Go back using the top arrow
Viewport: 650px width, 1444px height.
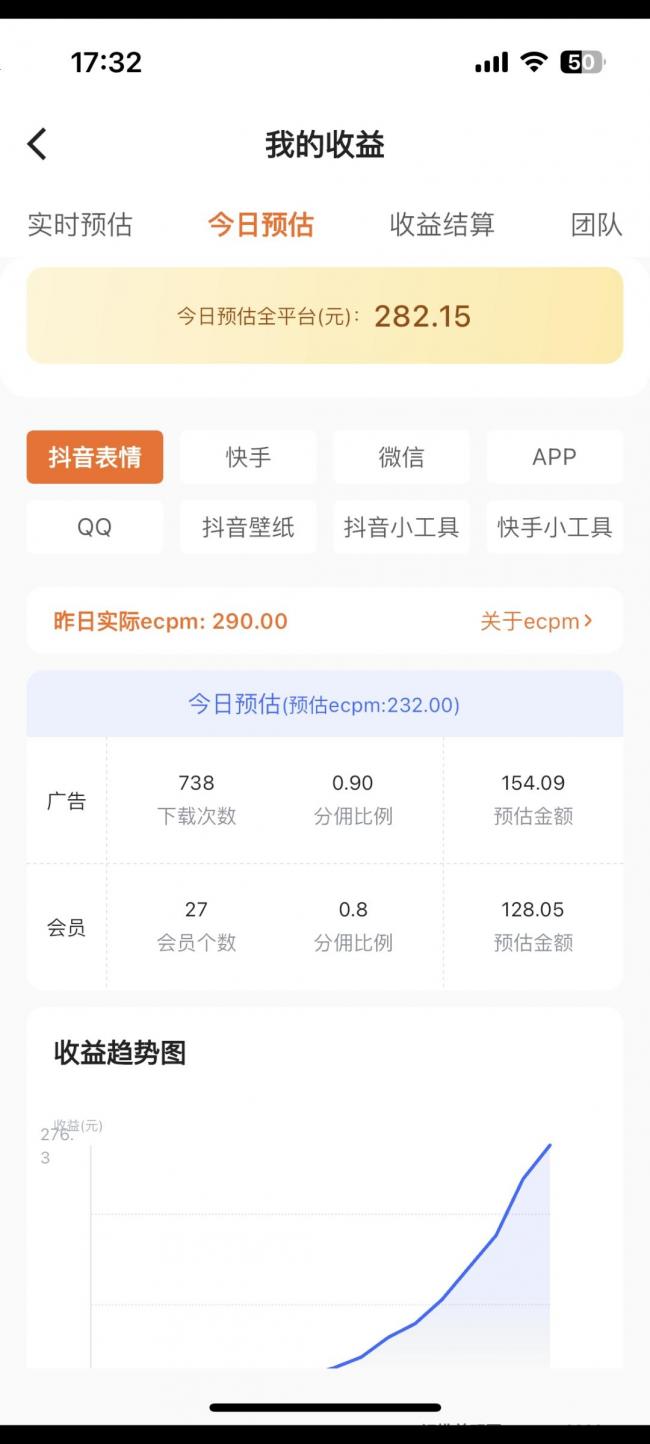(x=37, y=144)
